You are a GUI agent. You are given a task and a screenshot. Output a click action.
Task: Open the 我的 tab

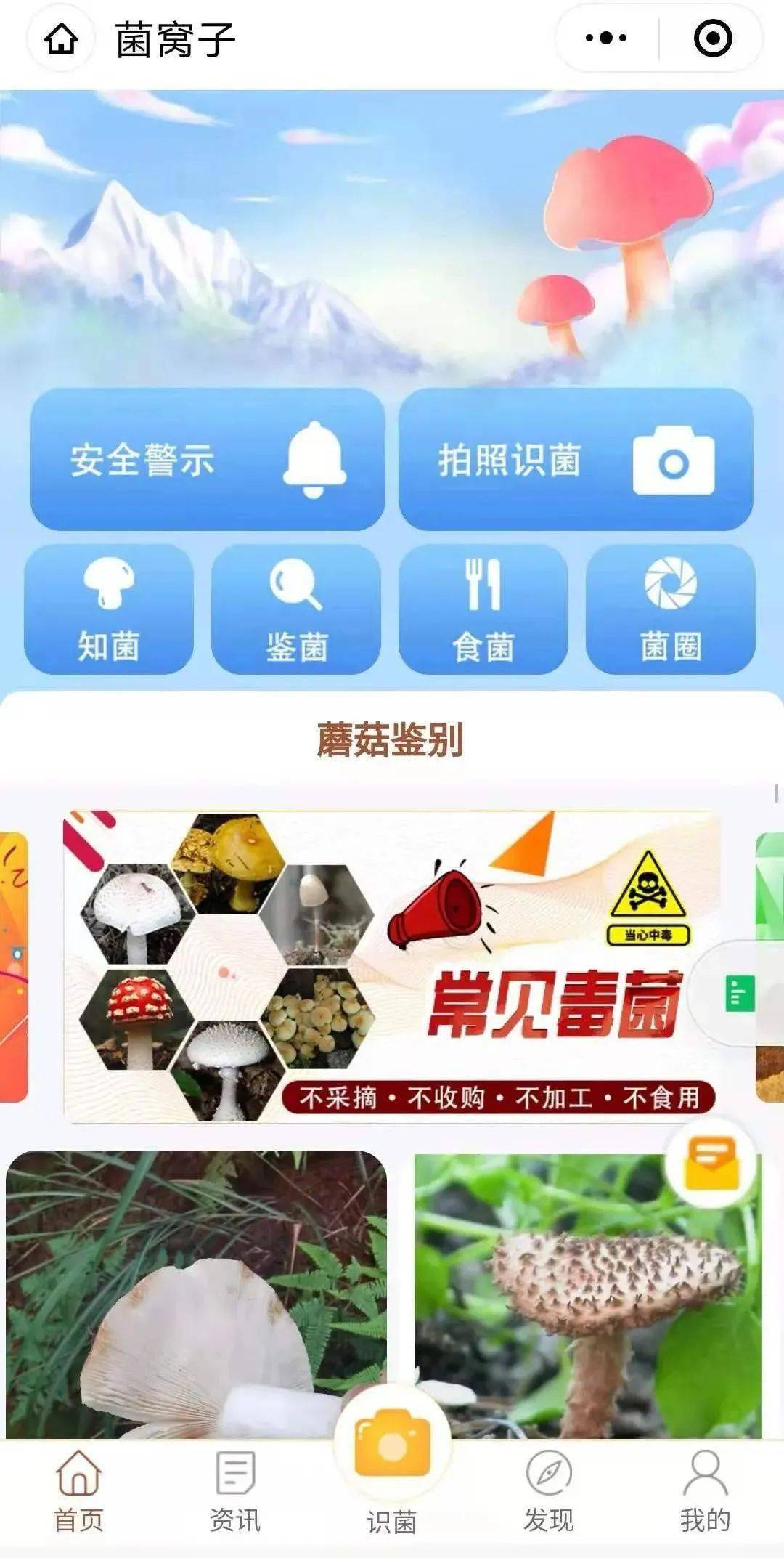(x=705, y=1490)
